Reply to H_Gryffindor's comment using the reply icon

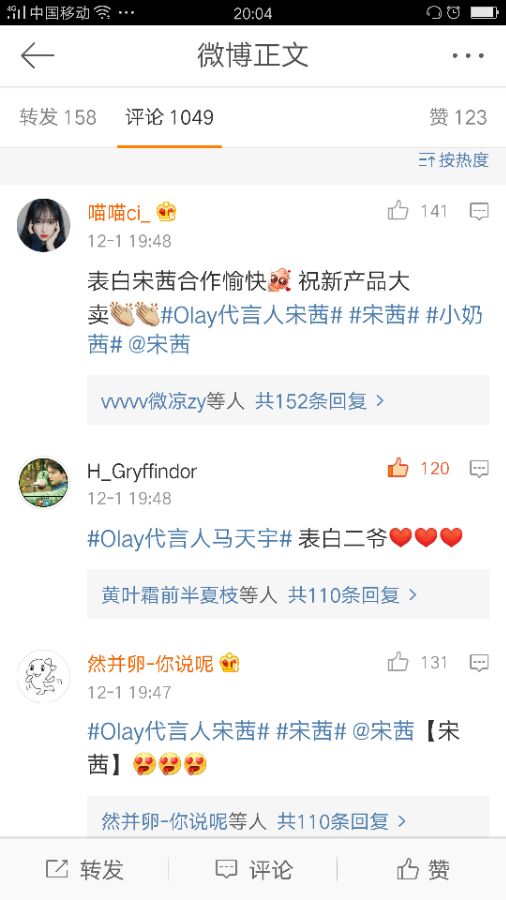coord(479,469)
